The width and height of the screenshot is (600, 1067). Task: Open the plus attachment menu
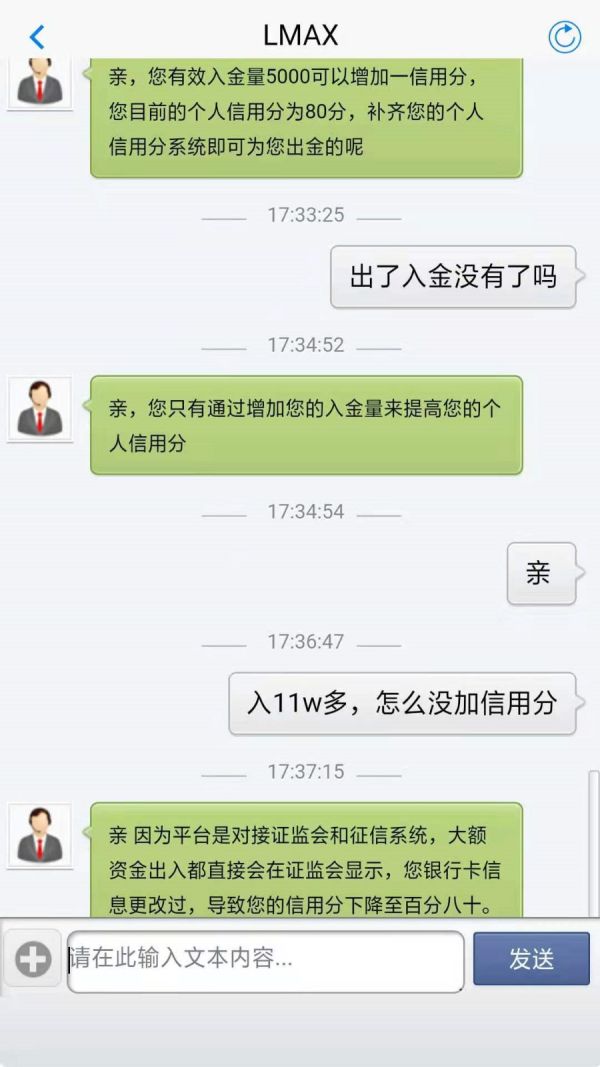coord(33,960)
